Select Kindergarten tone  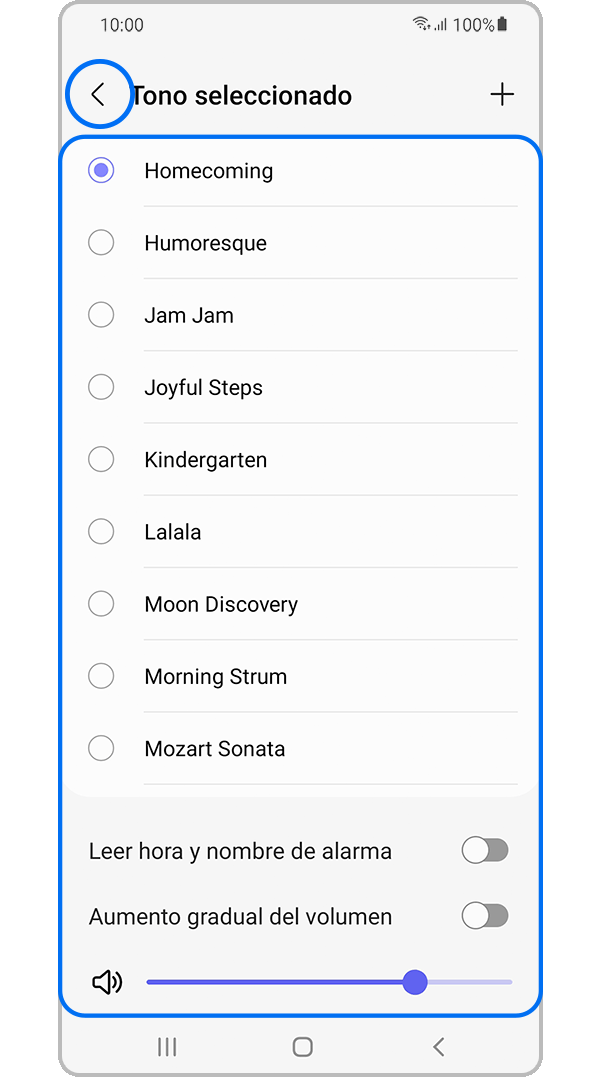(101, 460)
